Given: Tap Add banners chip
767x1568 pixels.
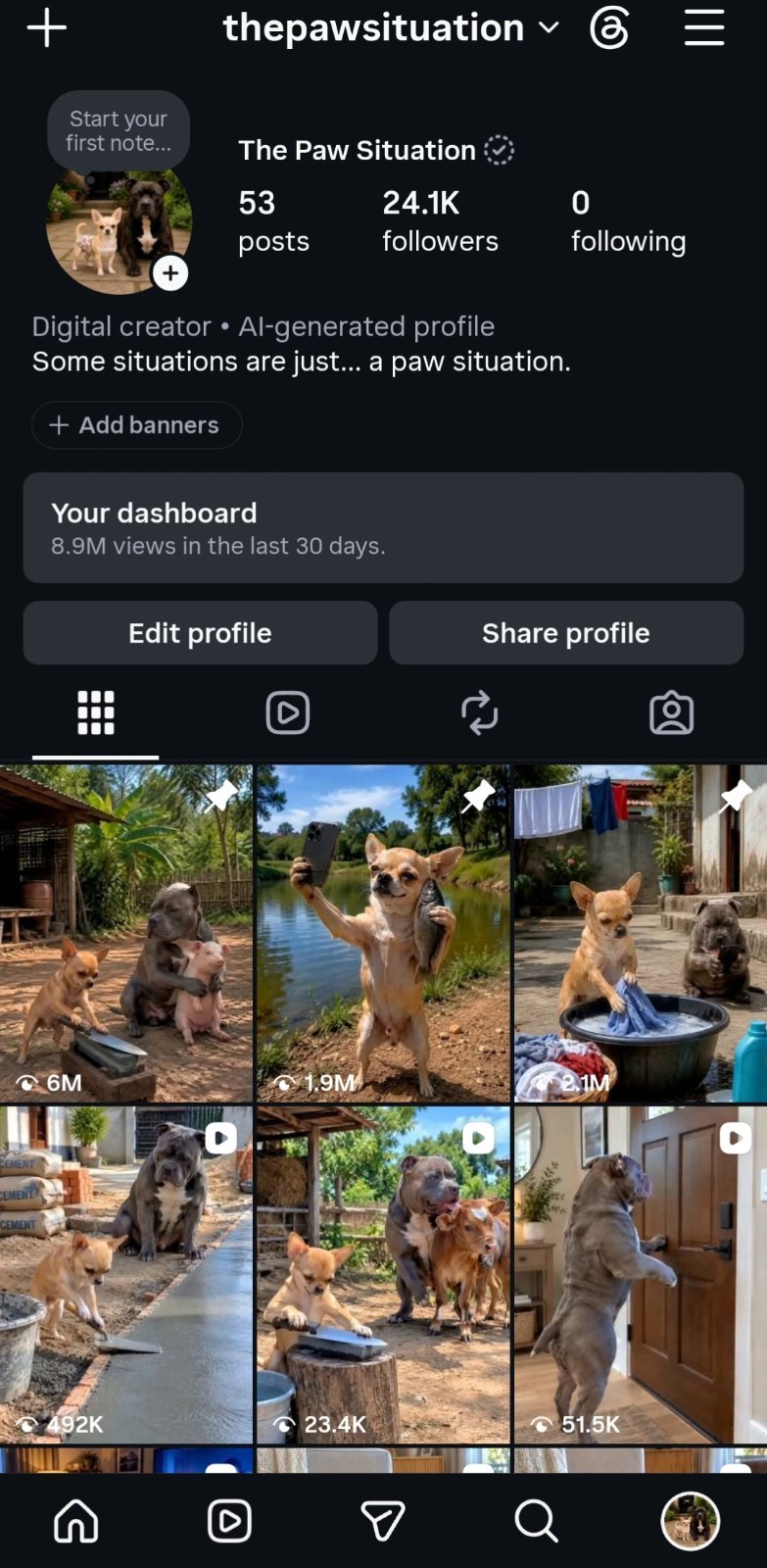Looking at the screenshot, I should (x=137, y=425).
